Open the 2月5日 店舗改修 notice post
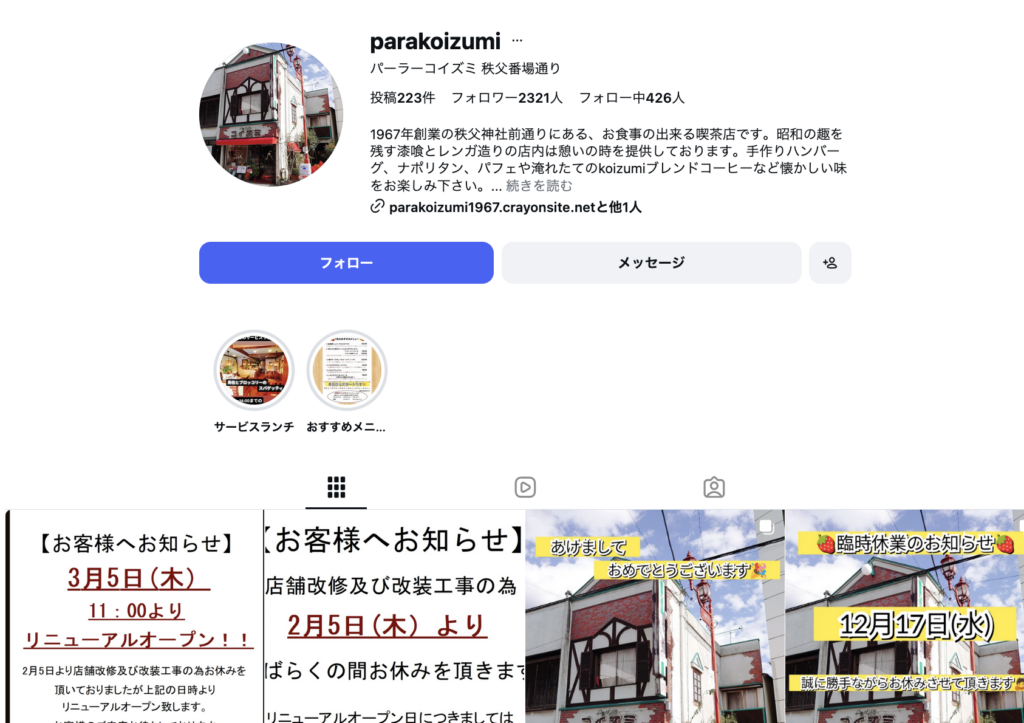Screen dimensions: 1024x723 [x=394, y=616]
